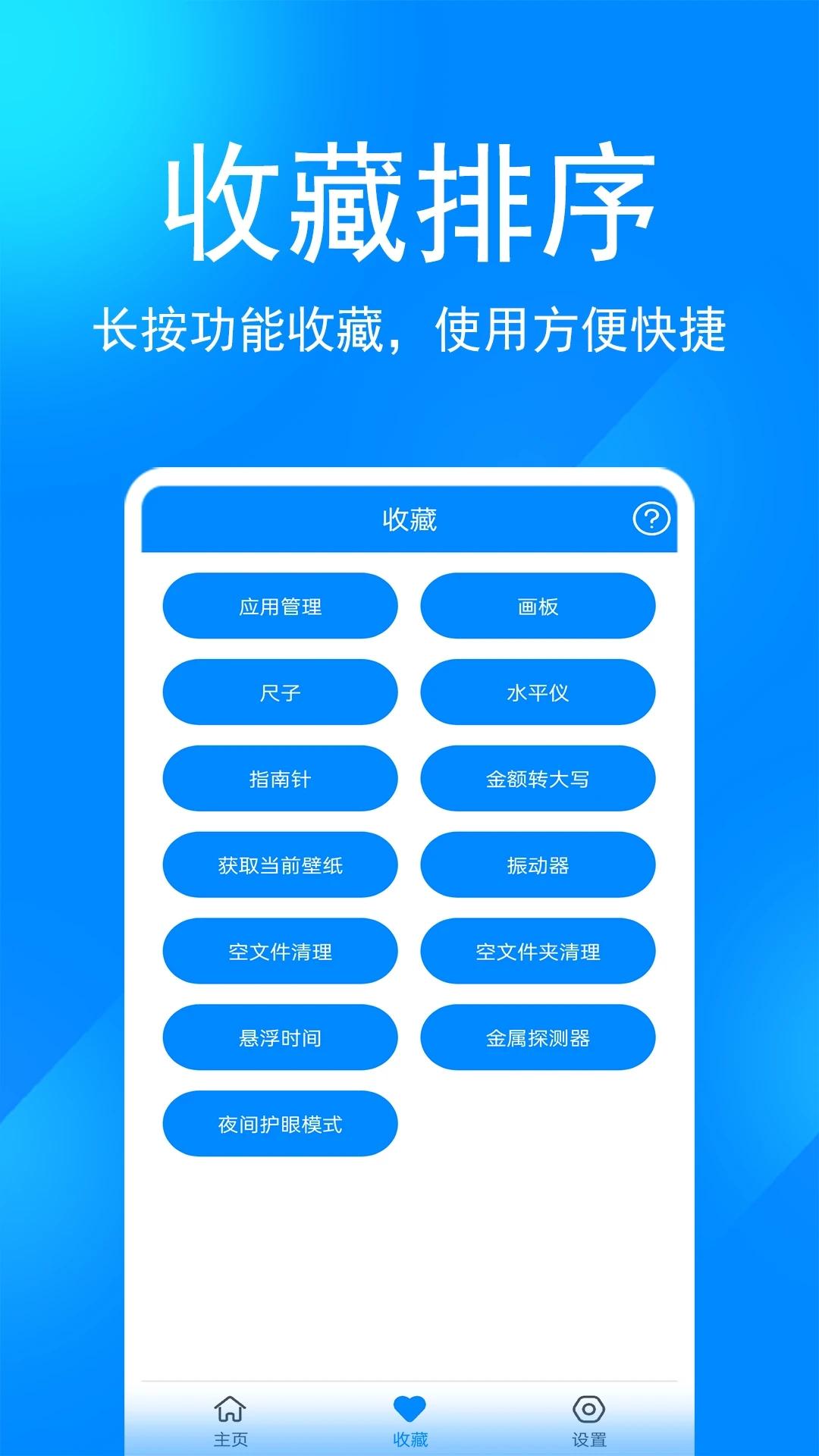Launch the 水平仪 (Level) tool

[x=537, y=692]
